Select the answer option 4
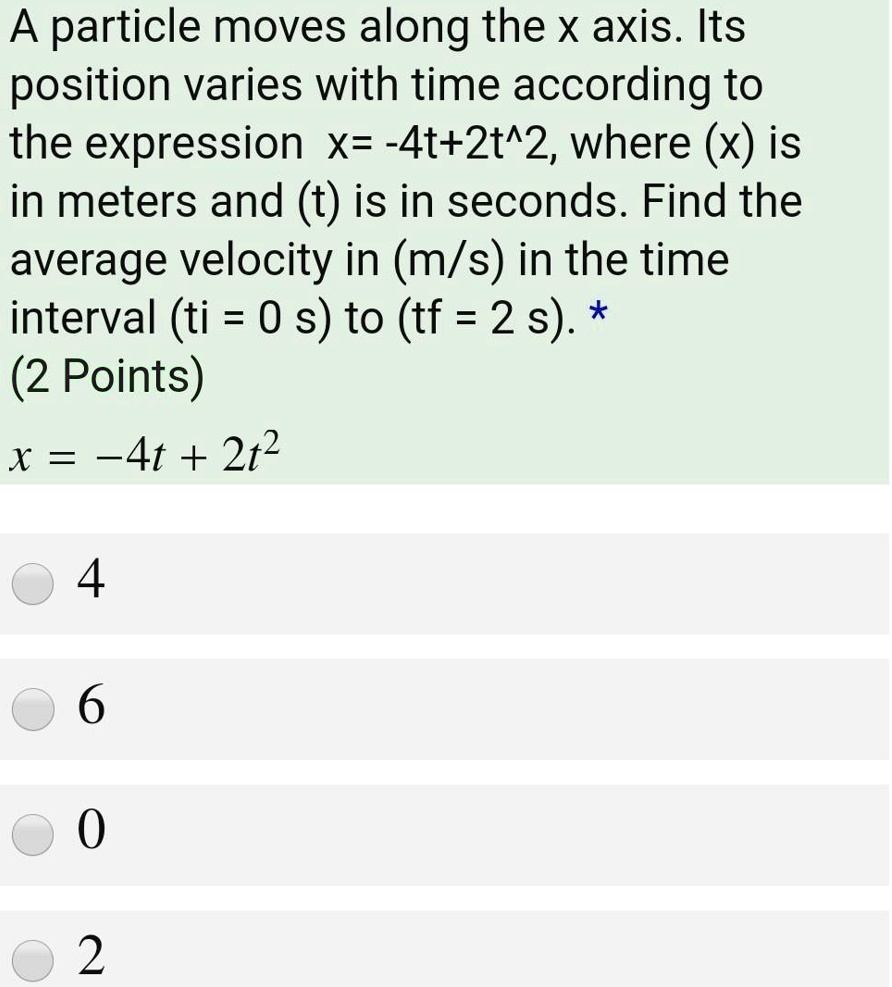 (92, 582)
